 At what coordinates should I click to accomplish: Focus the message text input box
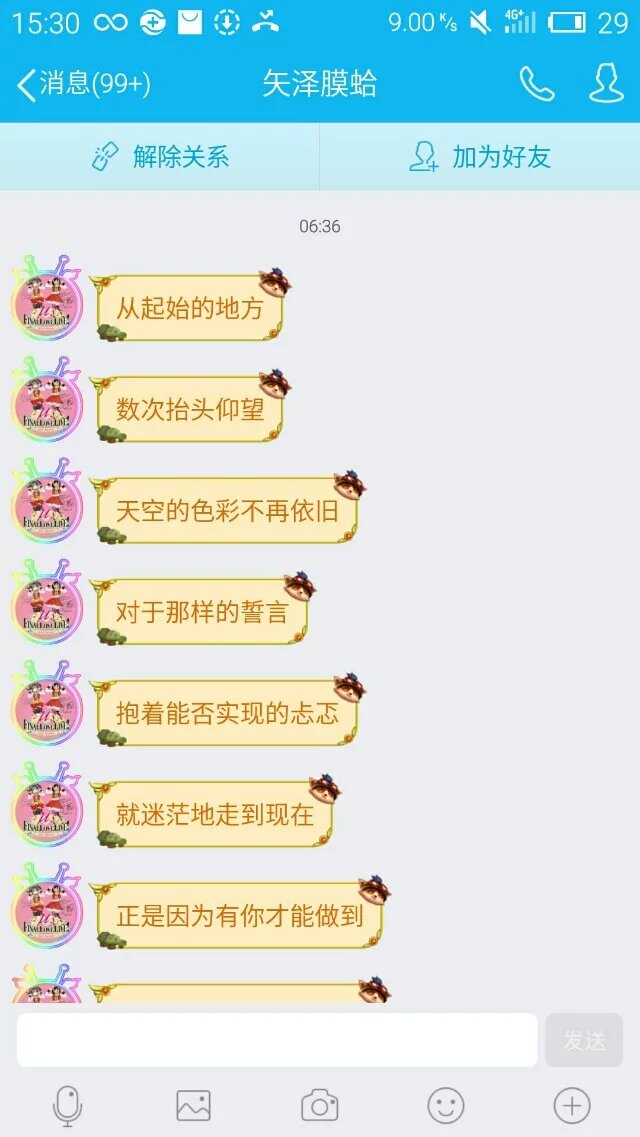[x=276, y=1040]
